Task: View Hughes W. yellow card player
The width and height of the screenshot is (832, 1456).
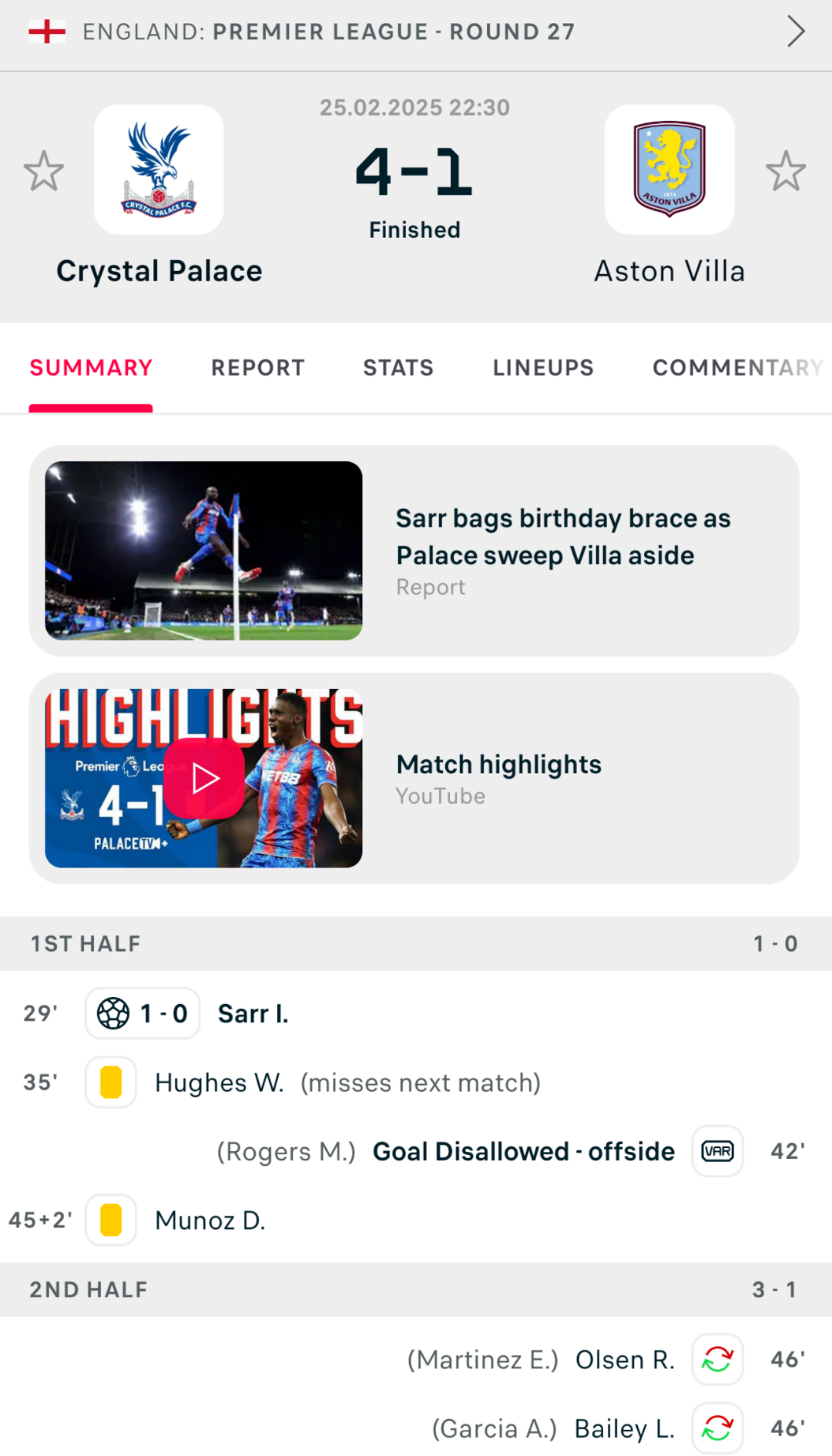Action: point(219,1083)
